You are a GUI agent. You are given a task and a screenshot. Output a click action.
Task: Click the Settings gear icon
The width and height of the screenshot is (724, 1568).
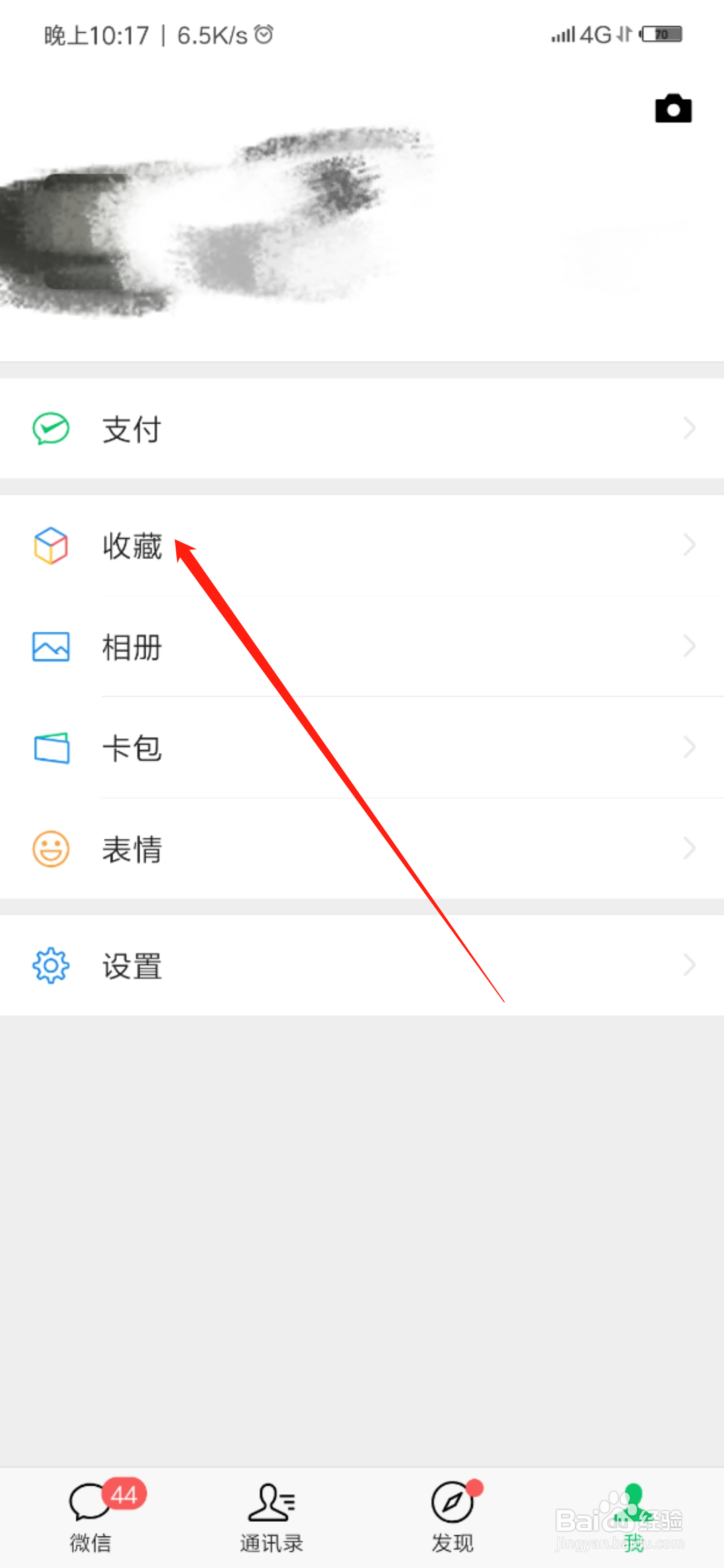pos(50,966)
